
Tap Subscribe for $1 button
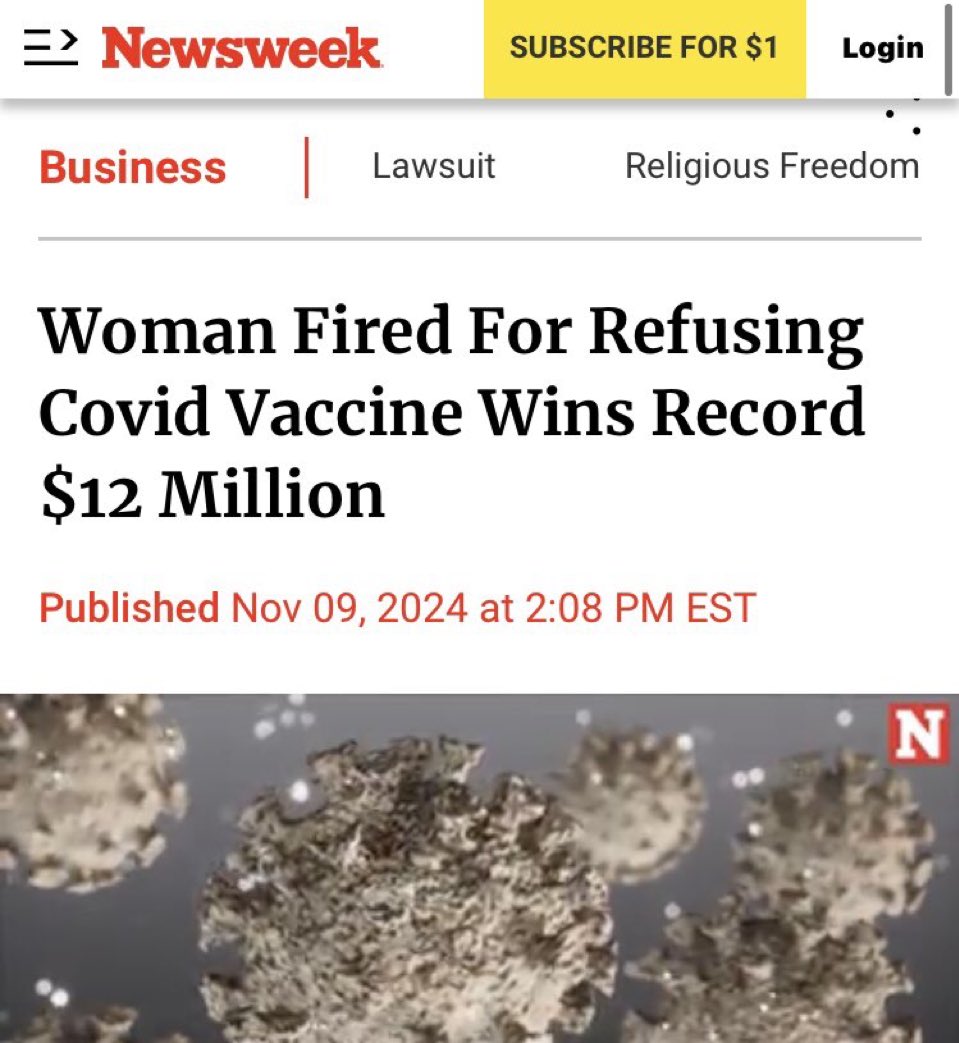pos(644,48)
